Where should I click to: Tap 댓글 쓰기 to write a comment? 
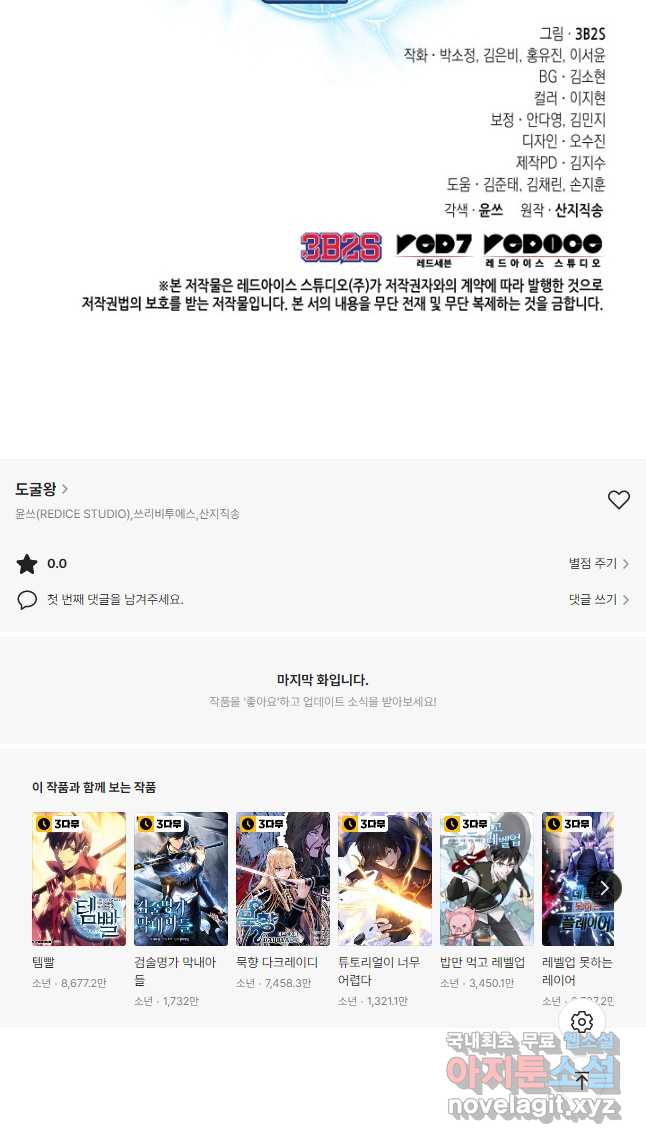click(x=599, y=600)
